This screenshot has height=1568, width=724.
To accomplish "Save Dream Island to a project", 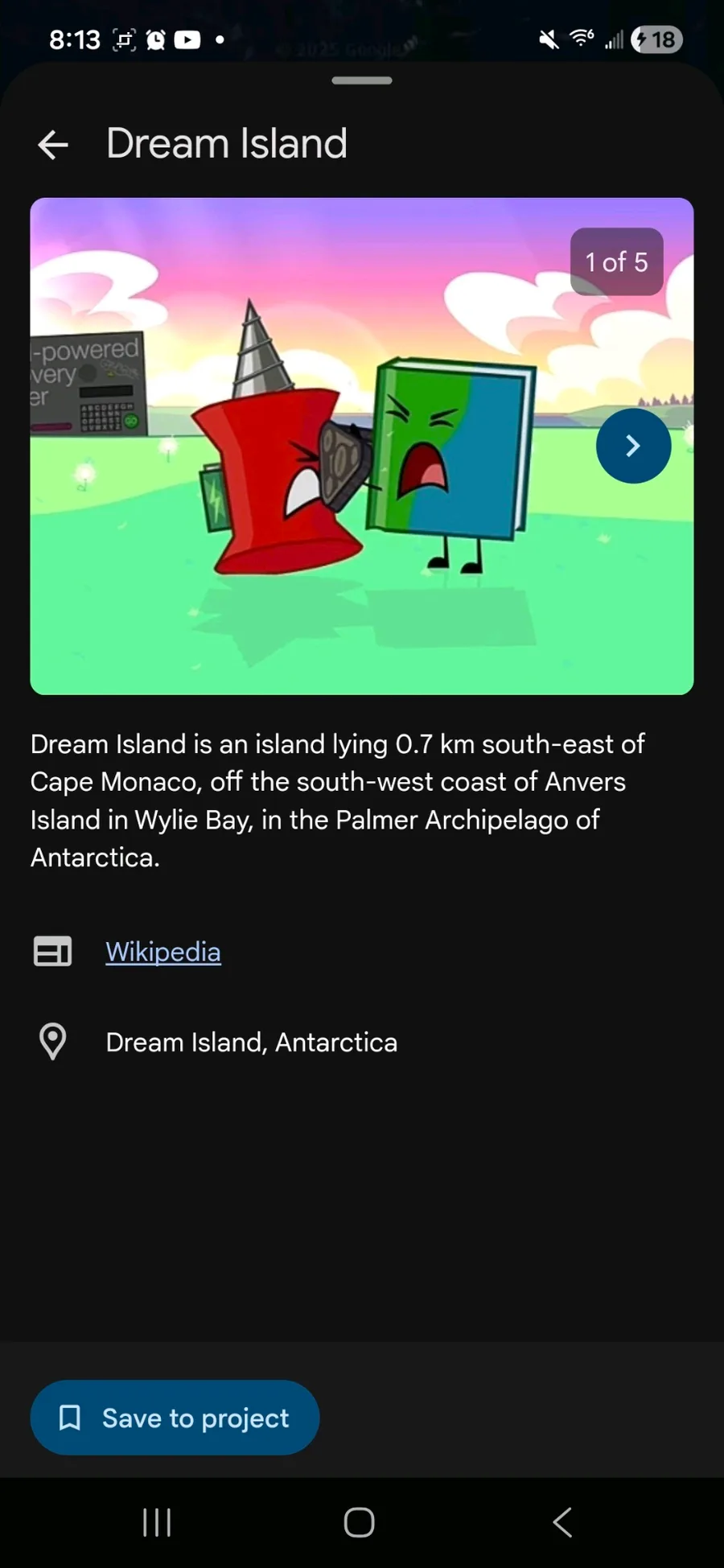I will 175,1418.
